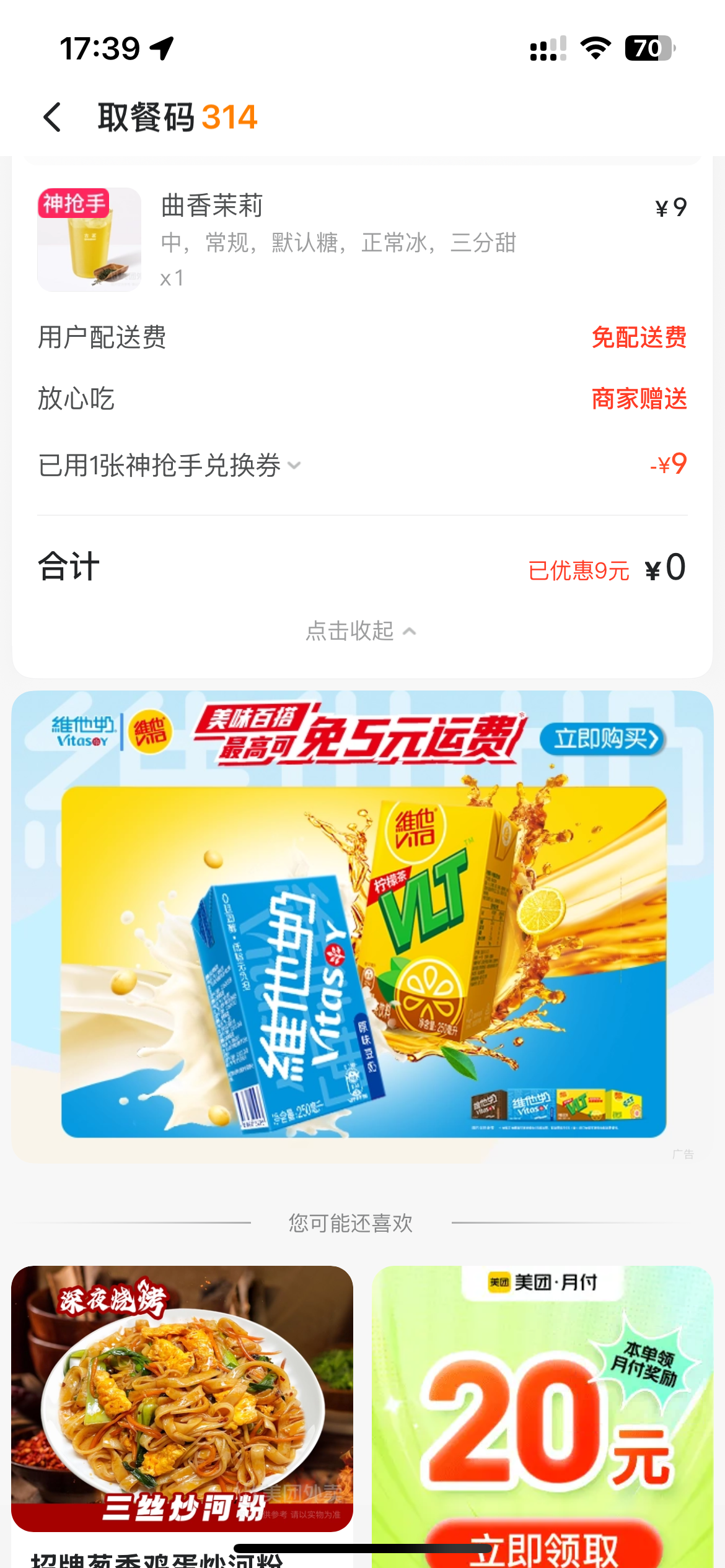The width and height of the screenshot is (725, 1568).
Task: Expand 已用1张神抢手兑换券 coupon details
Action: point(170,466)
